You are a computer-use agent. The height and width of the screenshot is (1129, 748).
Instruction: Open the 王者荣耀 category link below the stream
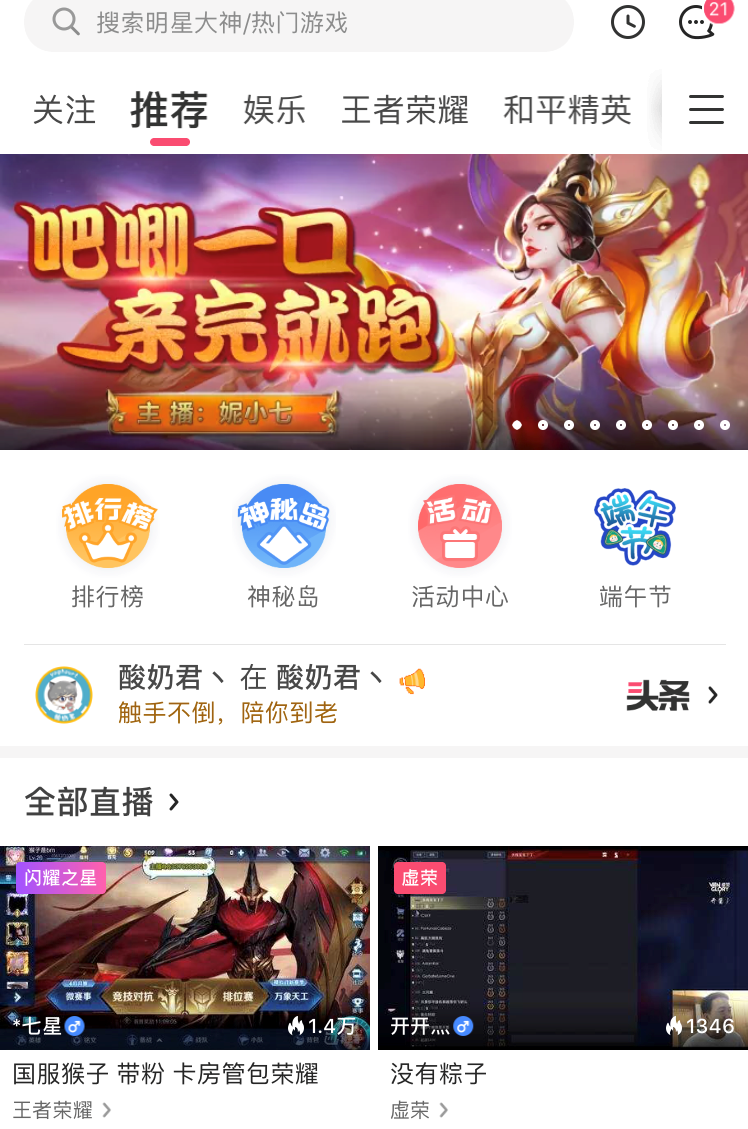pyautogui.click(x=53, y=1109)
